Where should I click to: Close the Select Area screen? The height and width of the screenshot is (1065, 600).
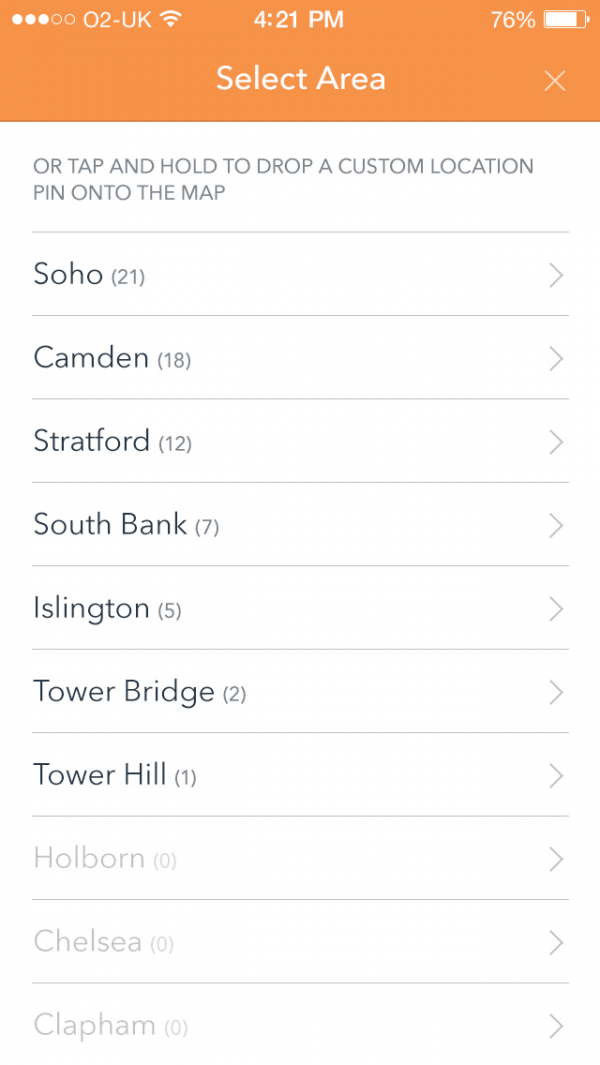554,81
